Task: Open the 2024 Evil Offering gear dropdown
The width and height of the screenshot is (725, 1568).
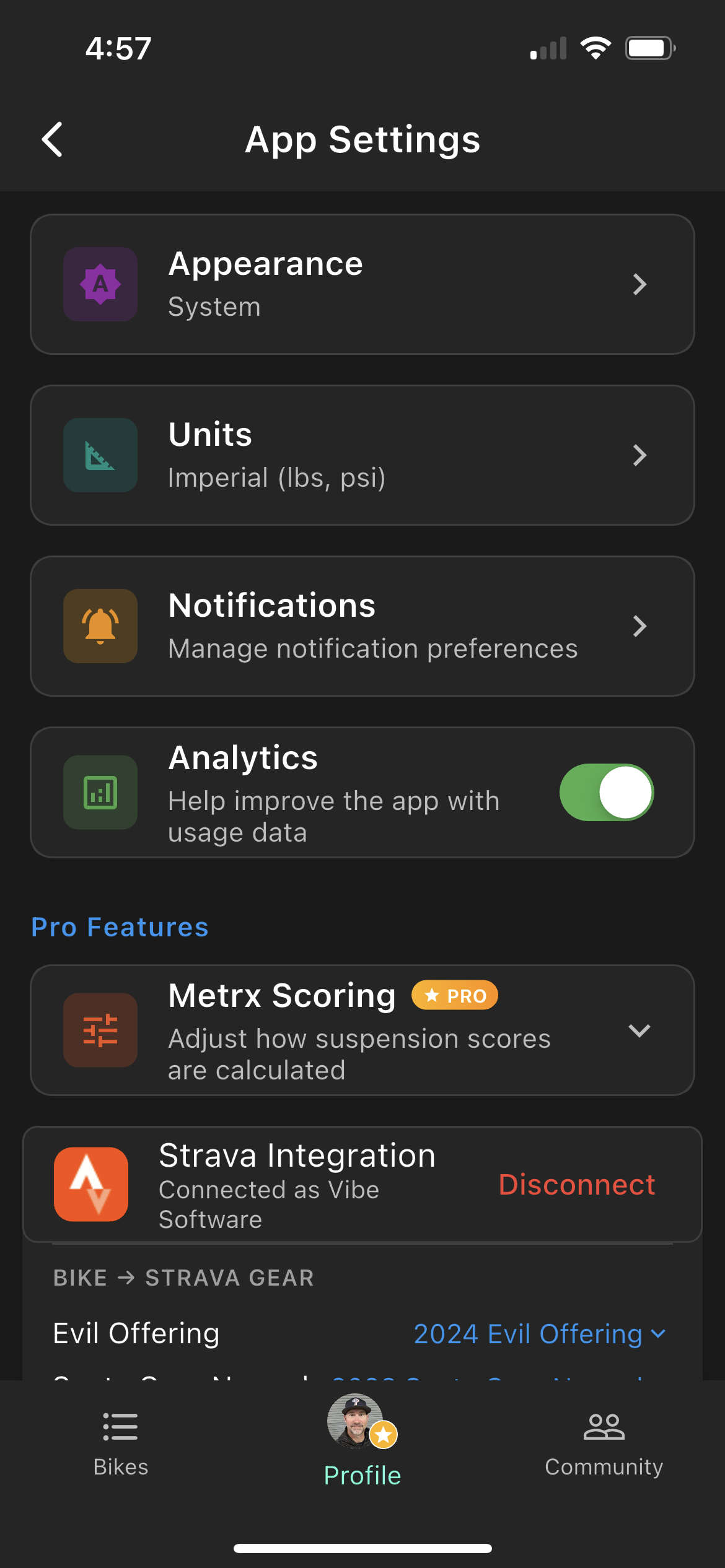Action: [538, 1335]
